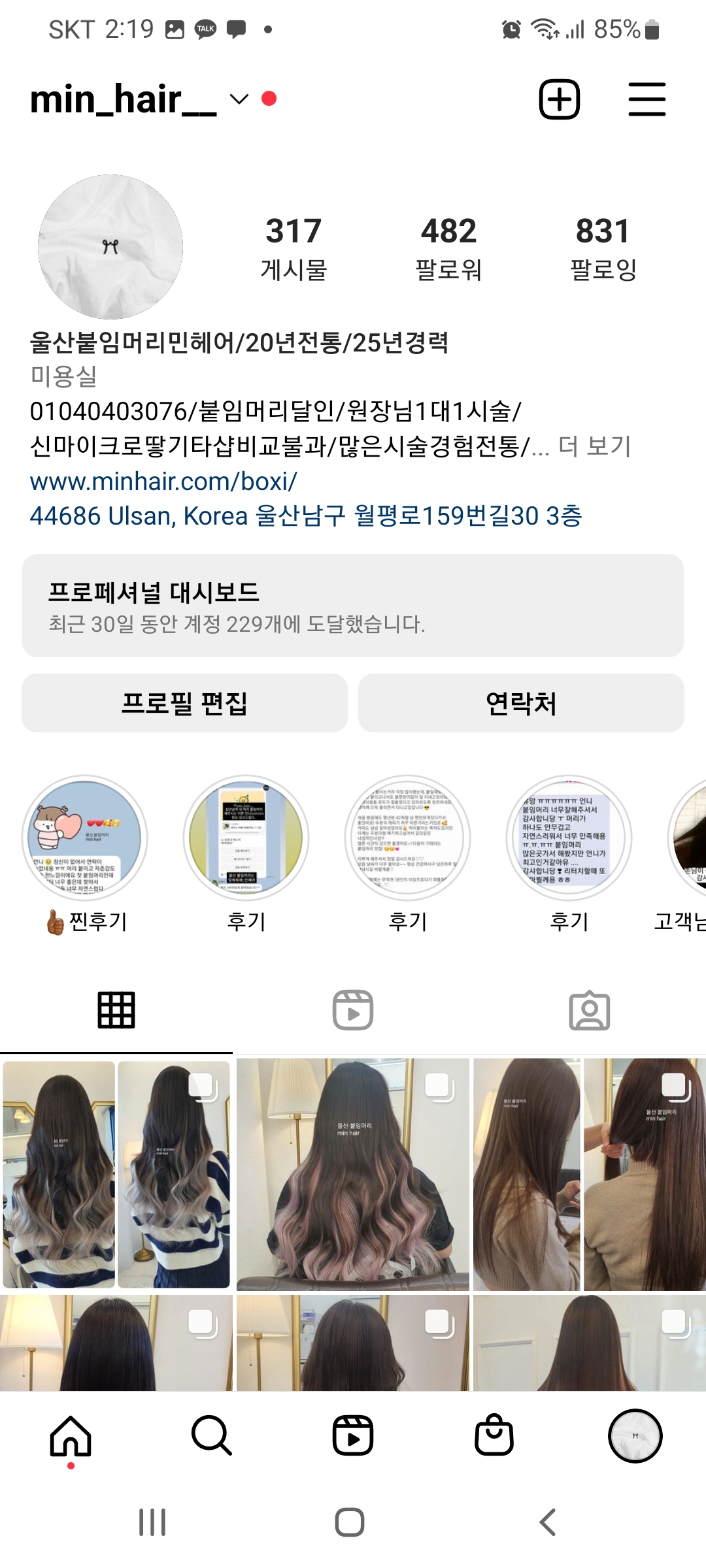Open the Shop bag tab

[494, 1436]
